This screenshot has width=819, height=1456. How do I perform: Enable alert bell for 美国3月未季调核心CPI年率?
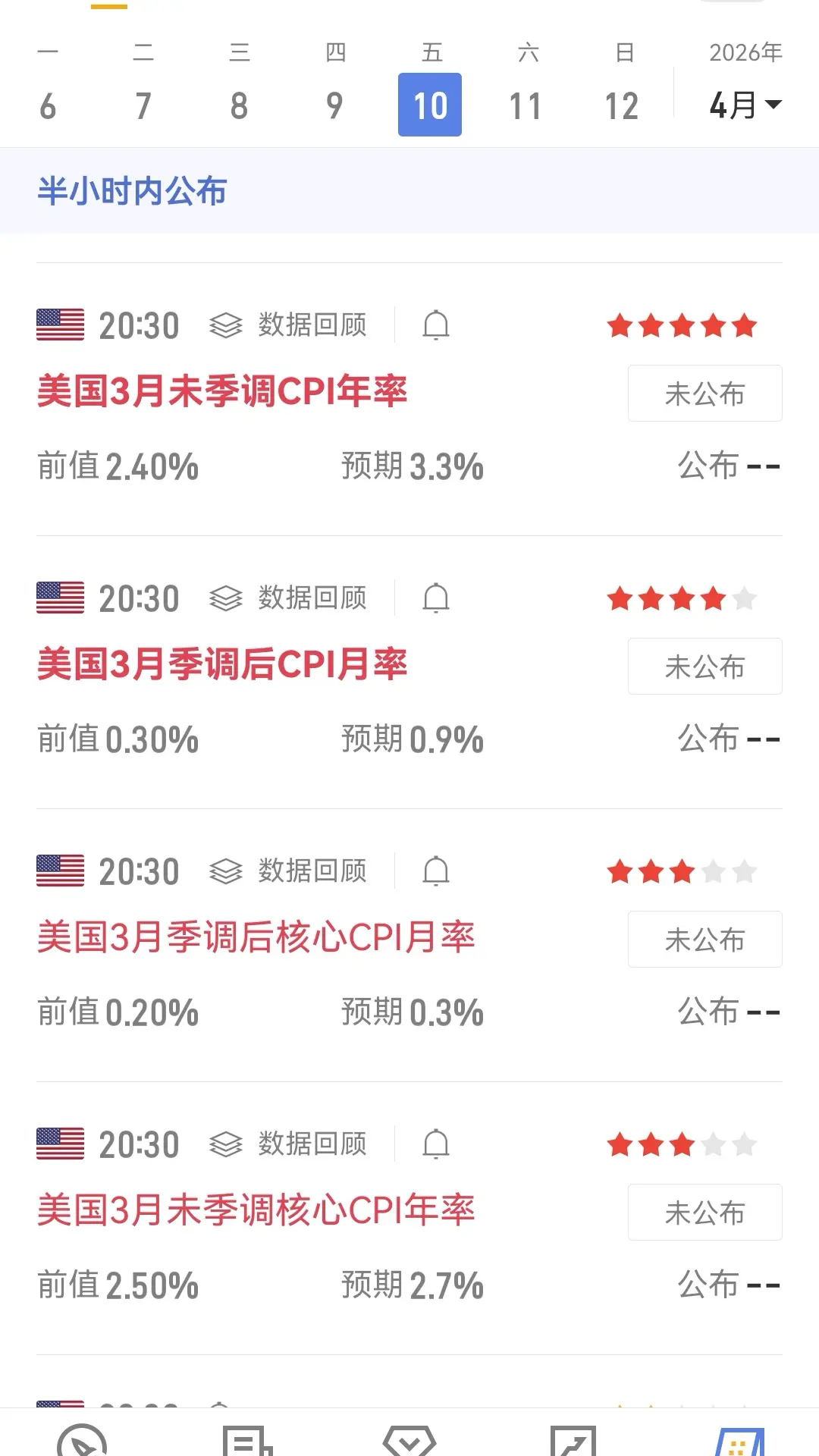coord(436,1144)
